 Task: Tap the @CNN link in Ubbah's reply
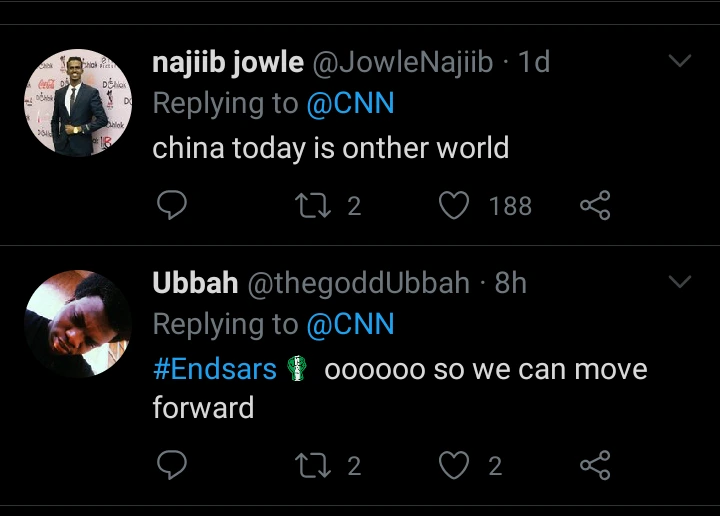click(x=350, y=323)
